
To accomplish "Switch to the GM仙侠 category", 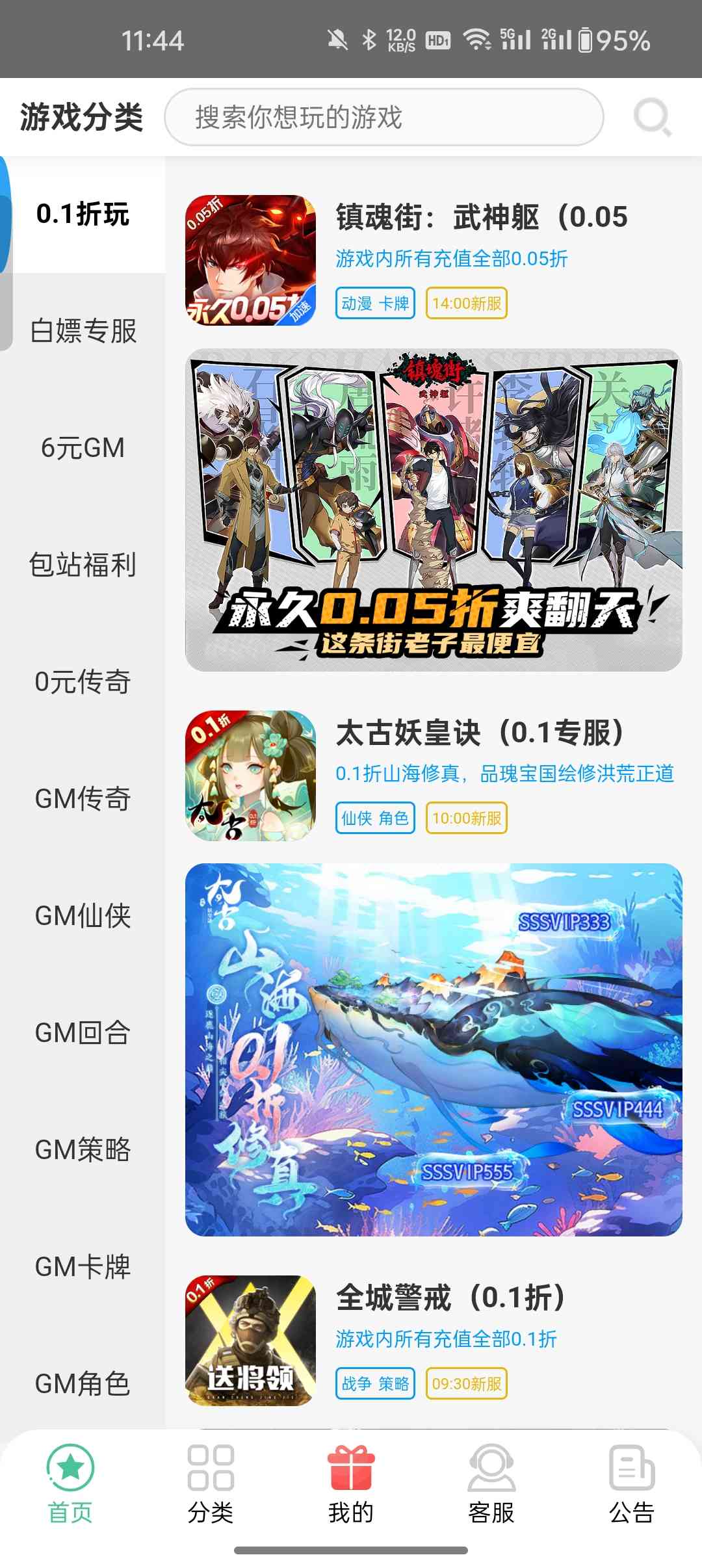I will 83,916.
